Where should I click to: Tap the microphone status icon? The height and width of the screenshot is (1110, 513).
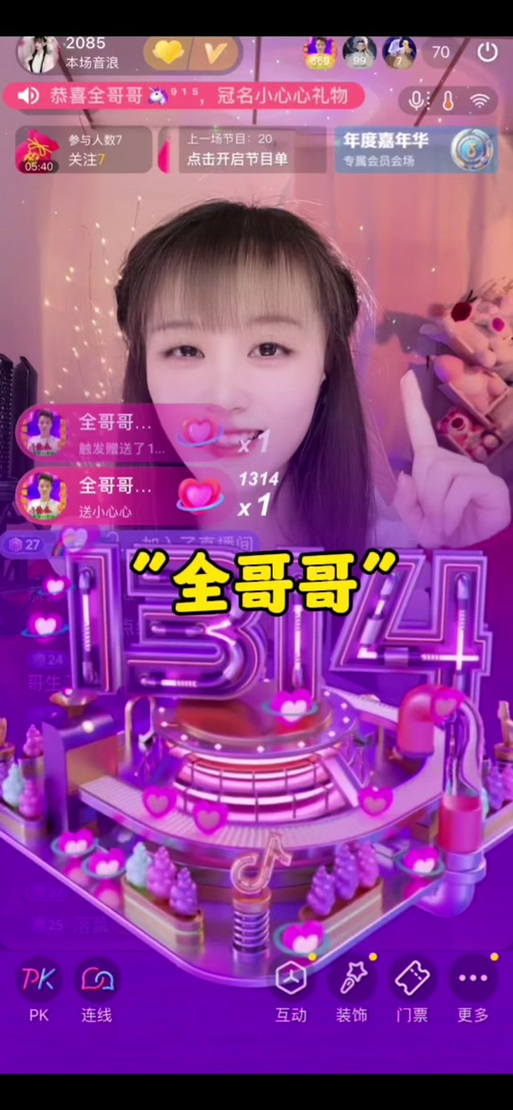point(417,101)
